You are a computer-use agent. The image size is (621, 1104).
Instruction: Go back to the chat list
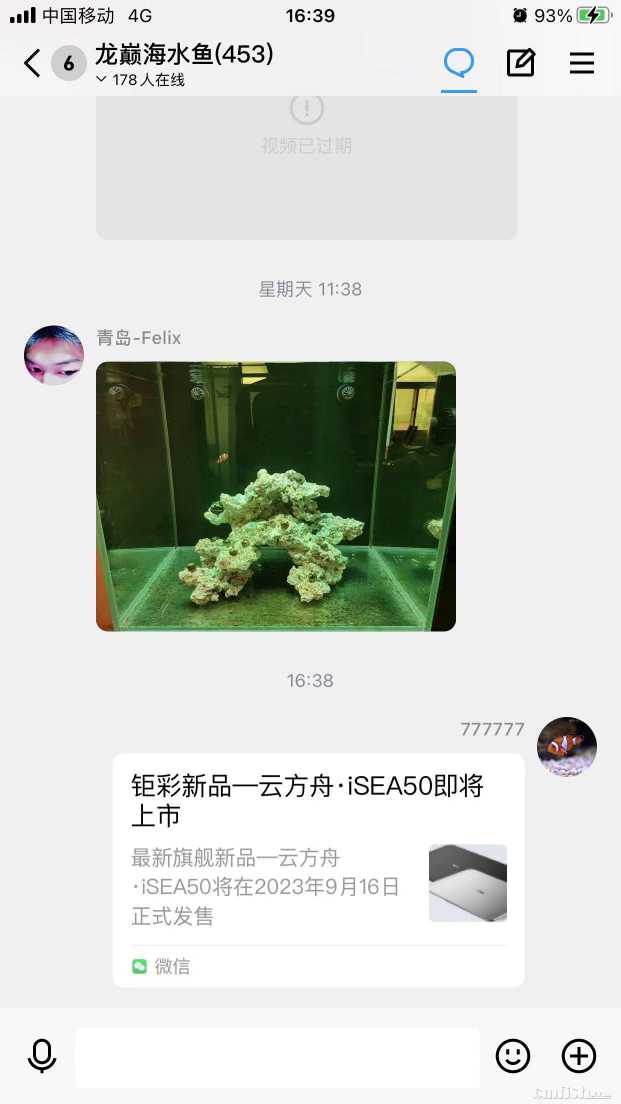(32, 64)
